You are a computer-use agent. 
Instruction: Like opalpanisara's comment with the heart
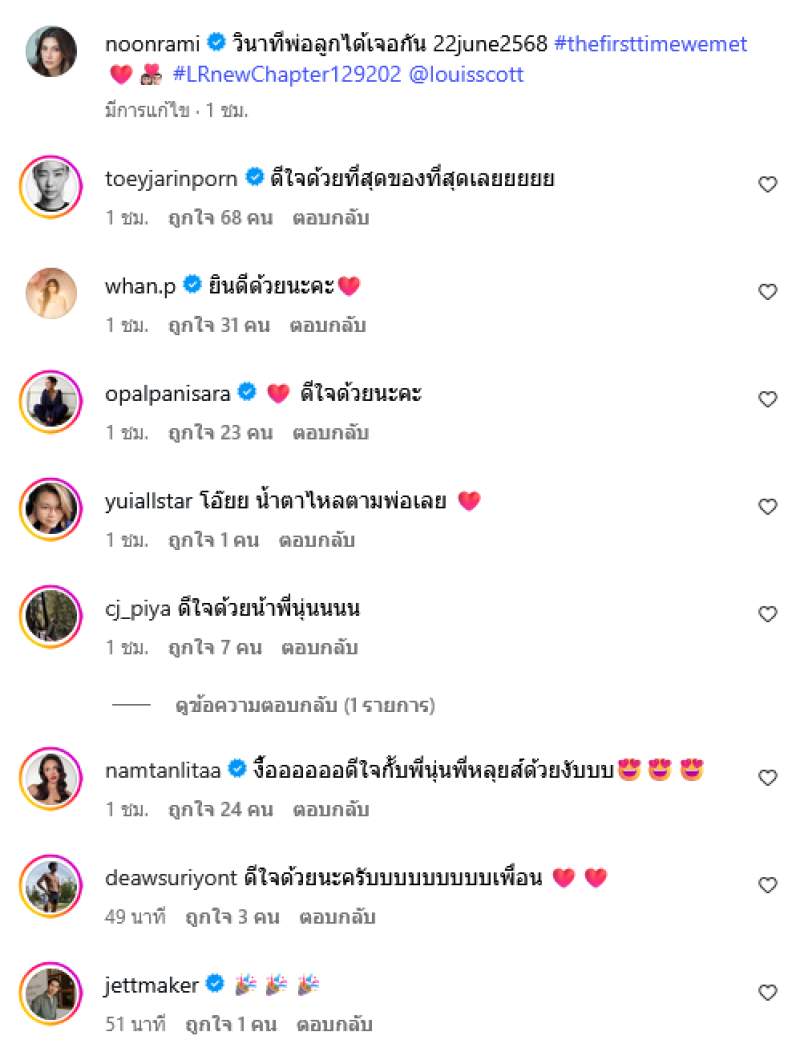click(x=767, y=399)
